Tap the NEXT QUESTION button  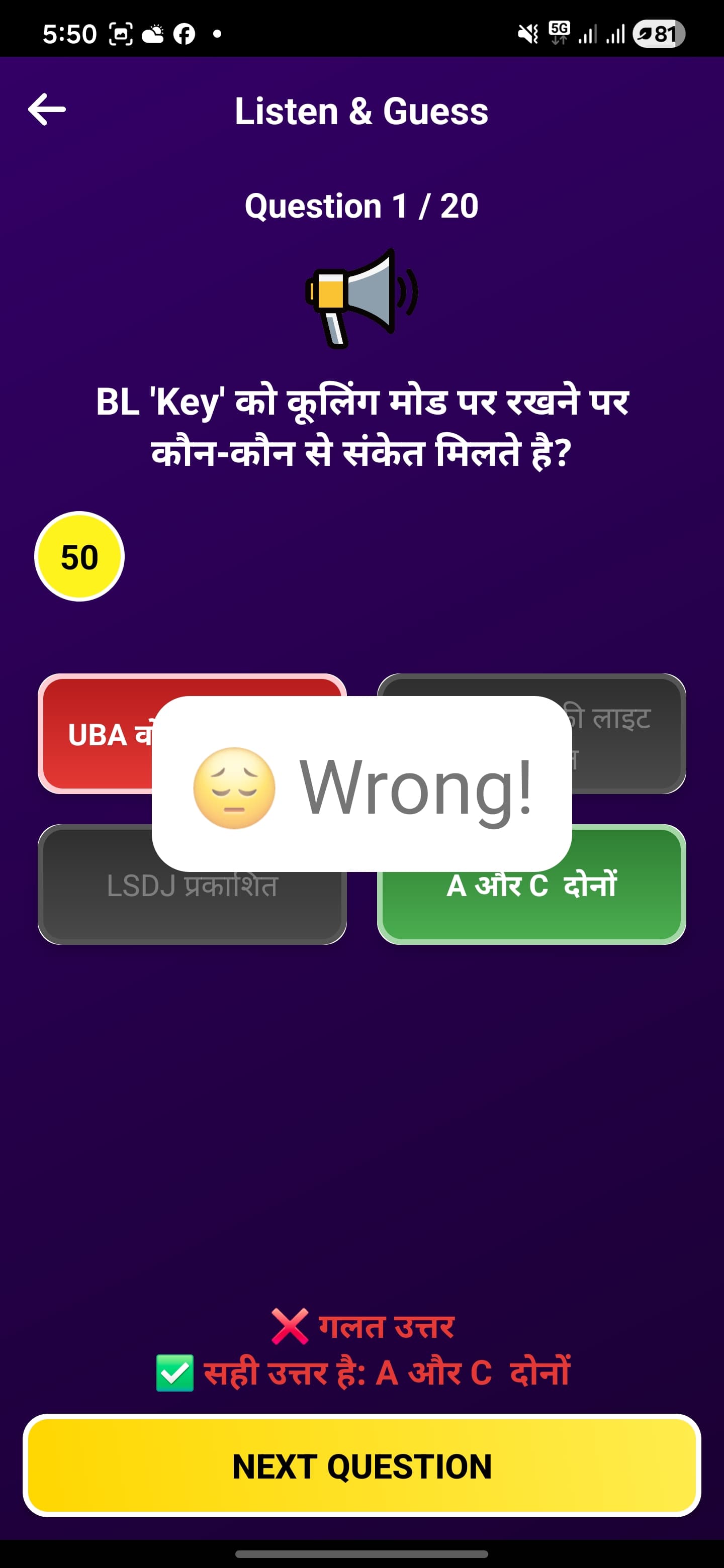point(361,1466)
